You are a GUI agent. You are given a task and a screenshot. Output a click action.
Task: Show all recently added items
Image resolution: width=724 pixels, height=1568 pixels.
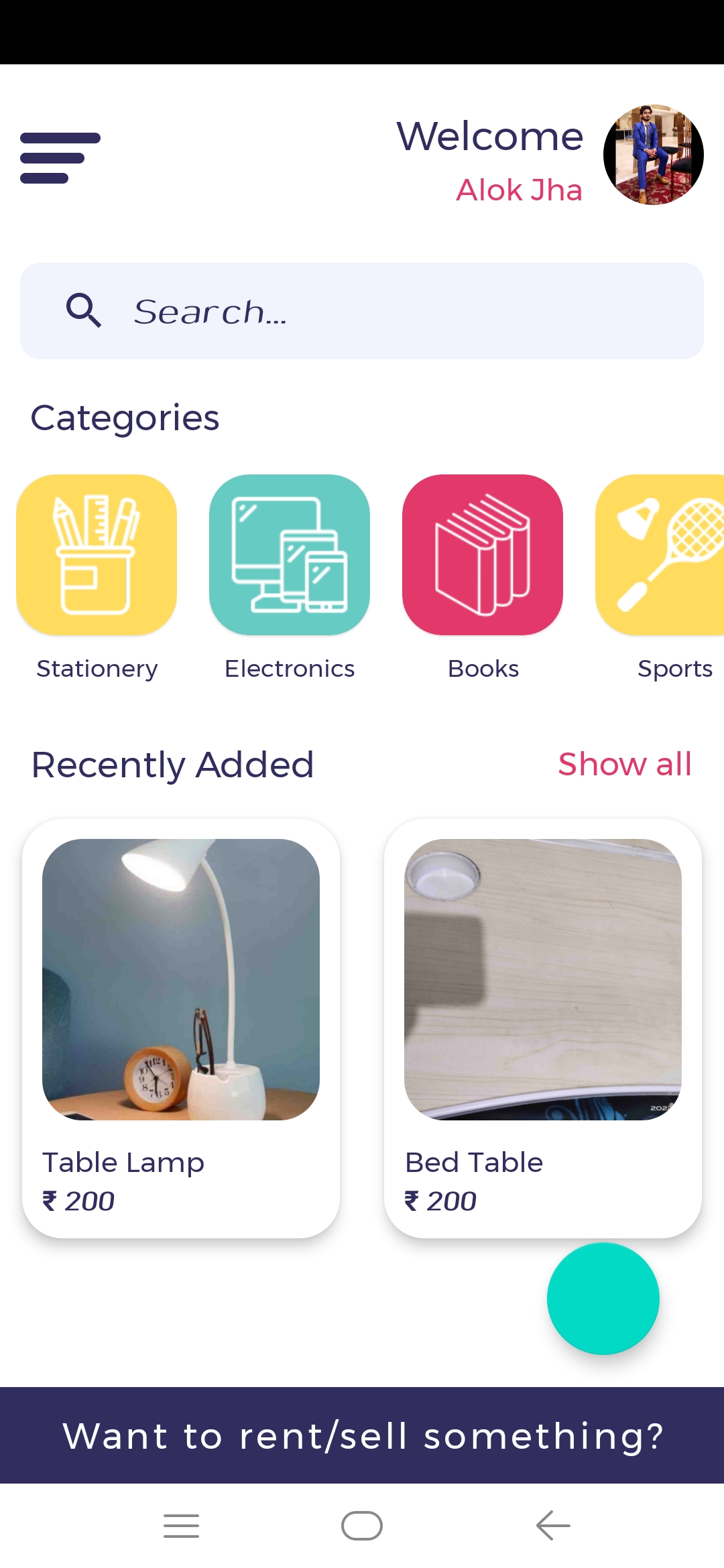625,764
